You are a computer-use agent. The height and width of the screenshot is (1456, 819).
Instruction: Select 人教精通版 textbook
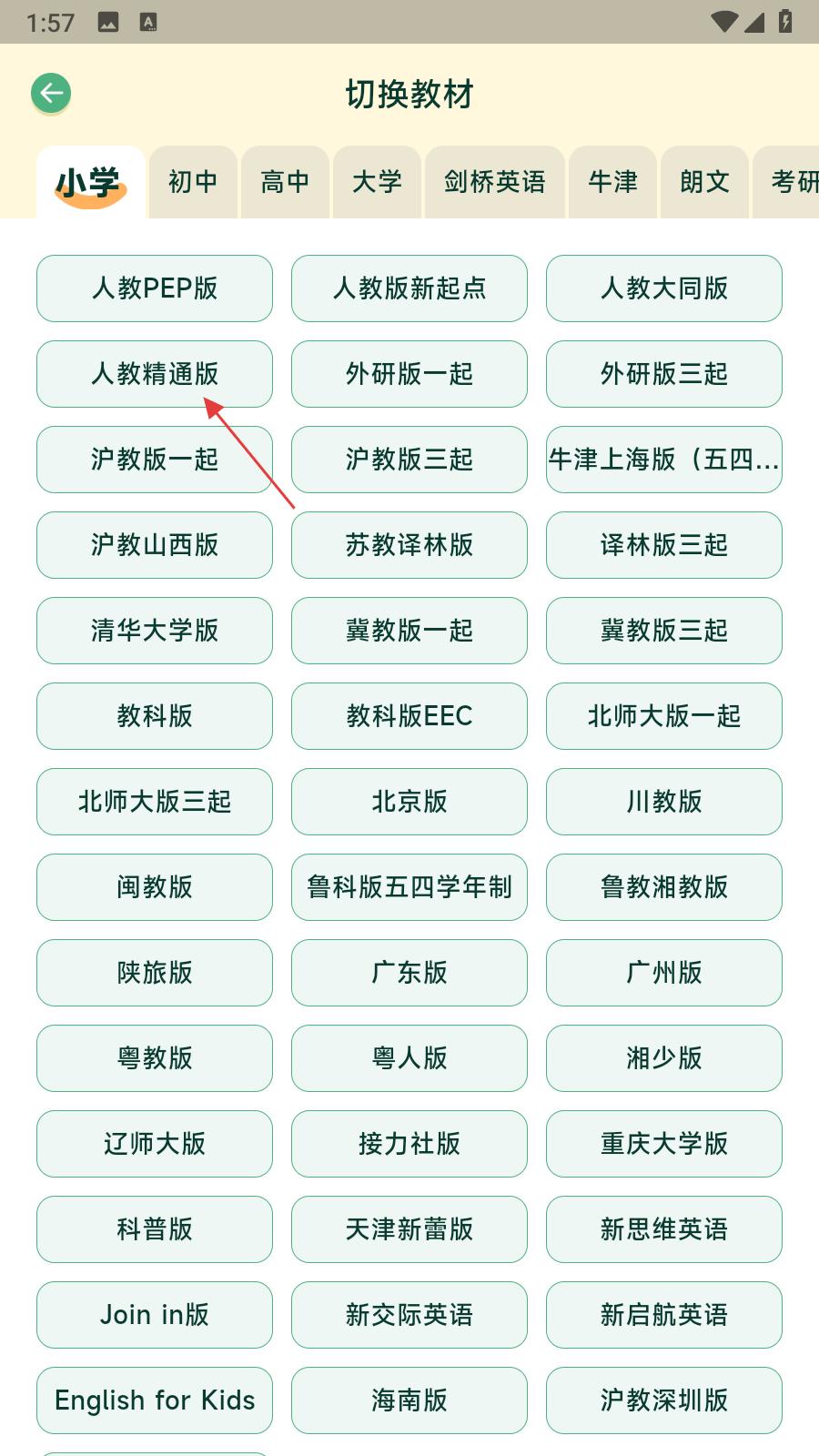click(x=155, y=374)
